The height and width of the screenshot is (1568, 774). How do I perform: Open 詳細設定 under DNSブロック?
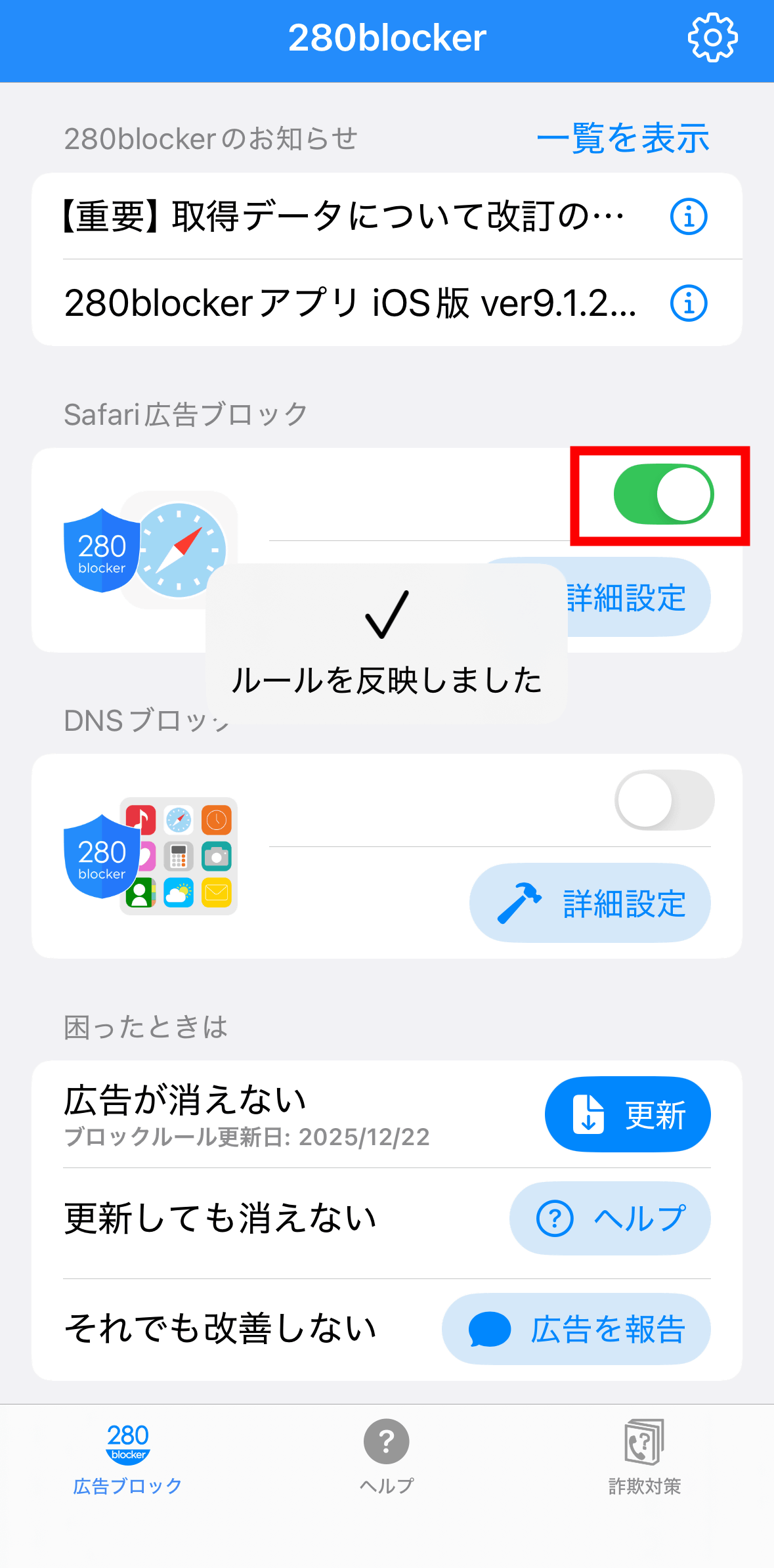pyautogui.click(x=590, y=904)
